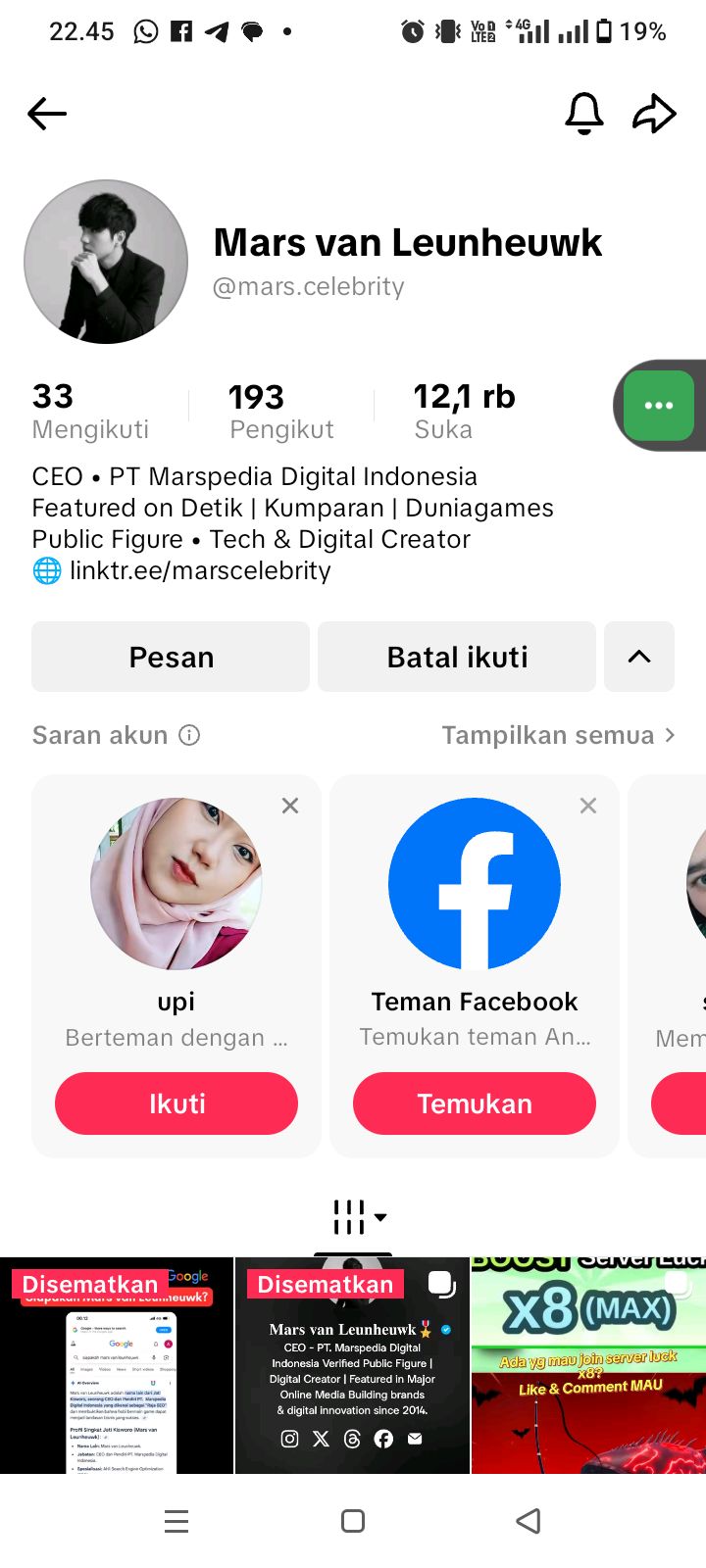Follow upi with the Ikuti button
The height and width of the screenshot is (1568, 706).
(176, 1103)
